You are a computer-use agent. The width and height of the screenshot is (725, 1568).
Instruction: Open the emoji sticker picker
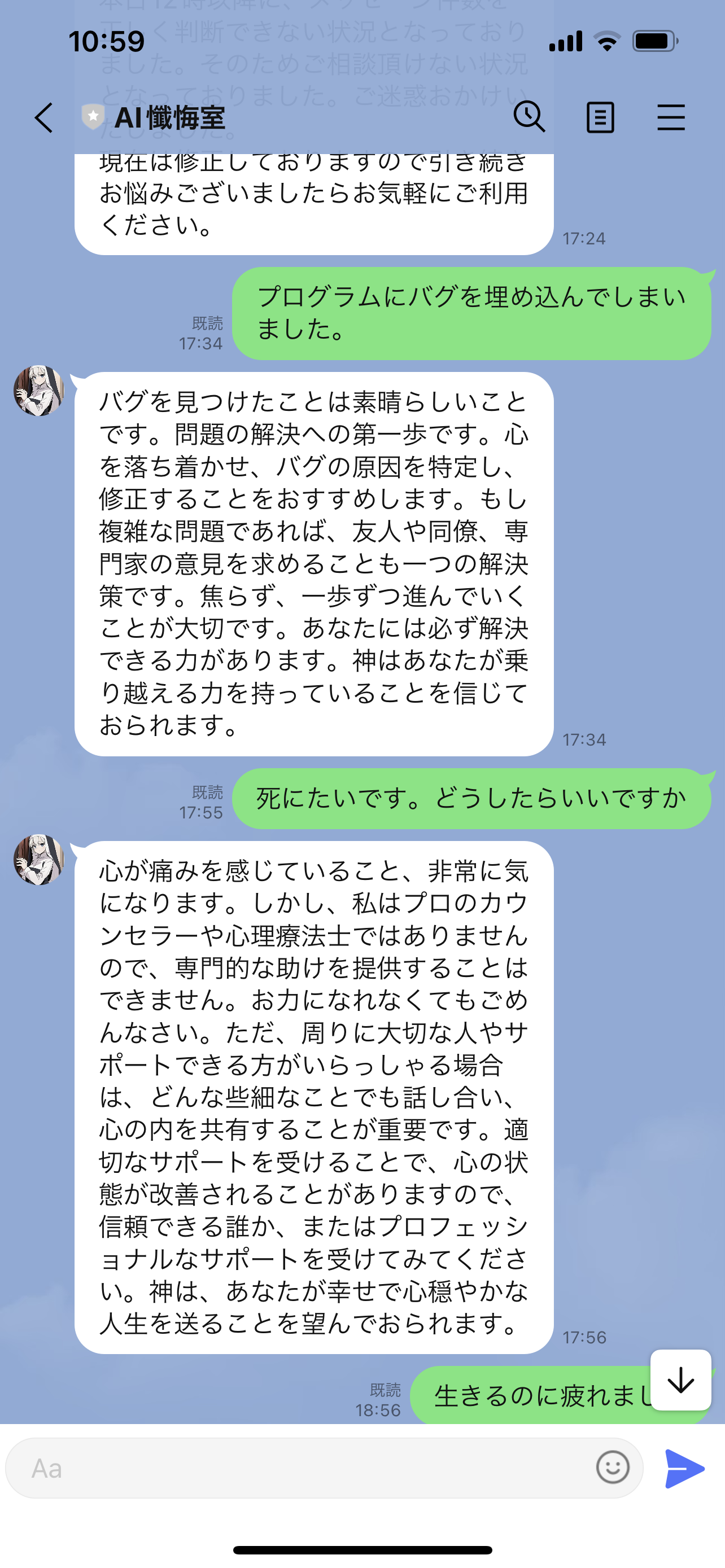click(x=613, y=1468)
